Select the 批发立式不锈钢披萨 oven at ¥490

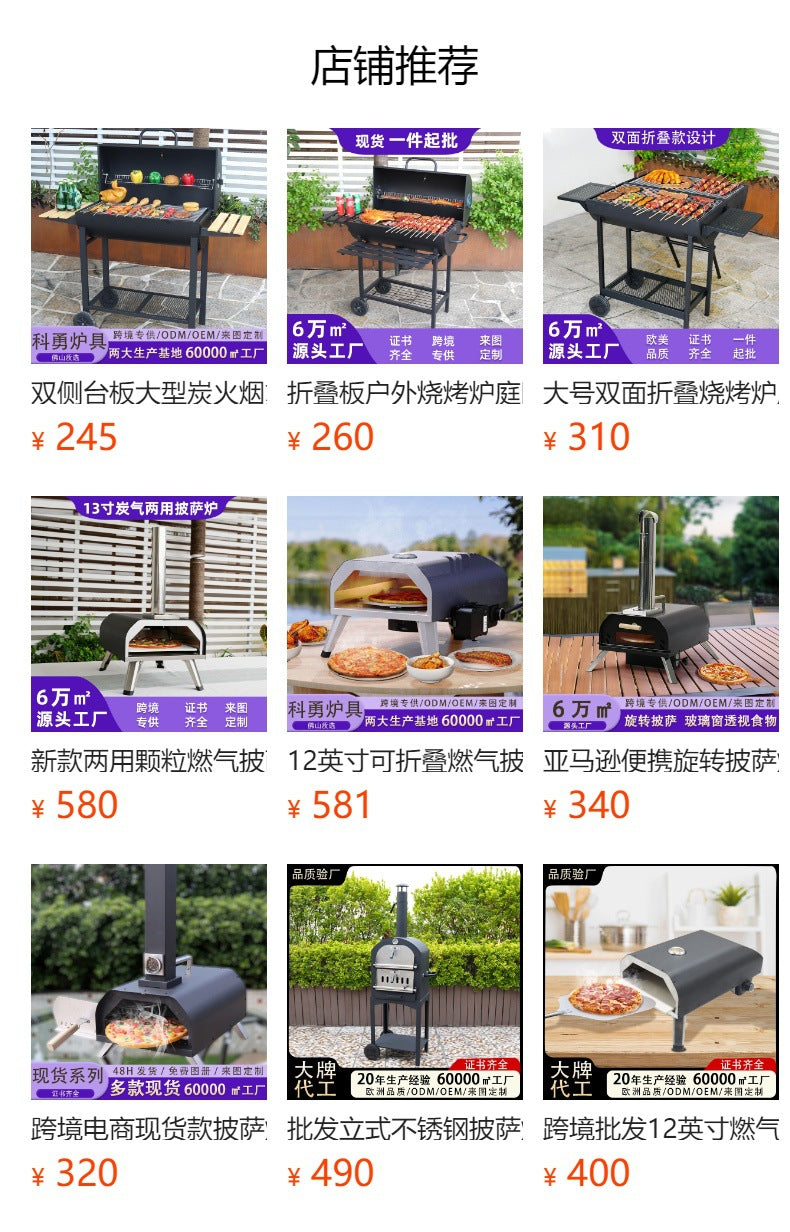(405, 982)
